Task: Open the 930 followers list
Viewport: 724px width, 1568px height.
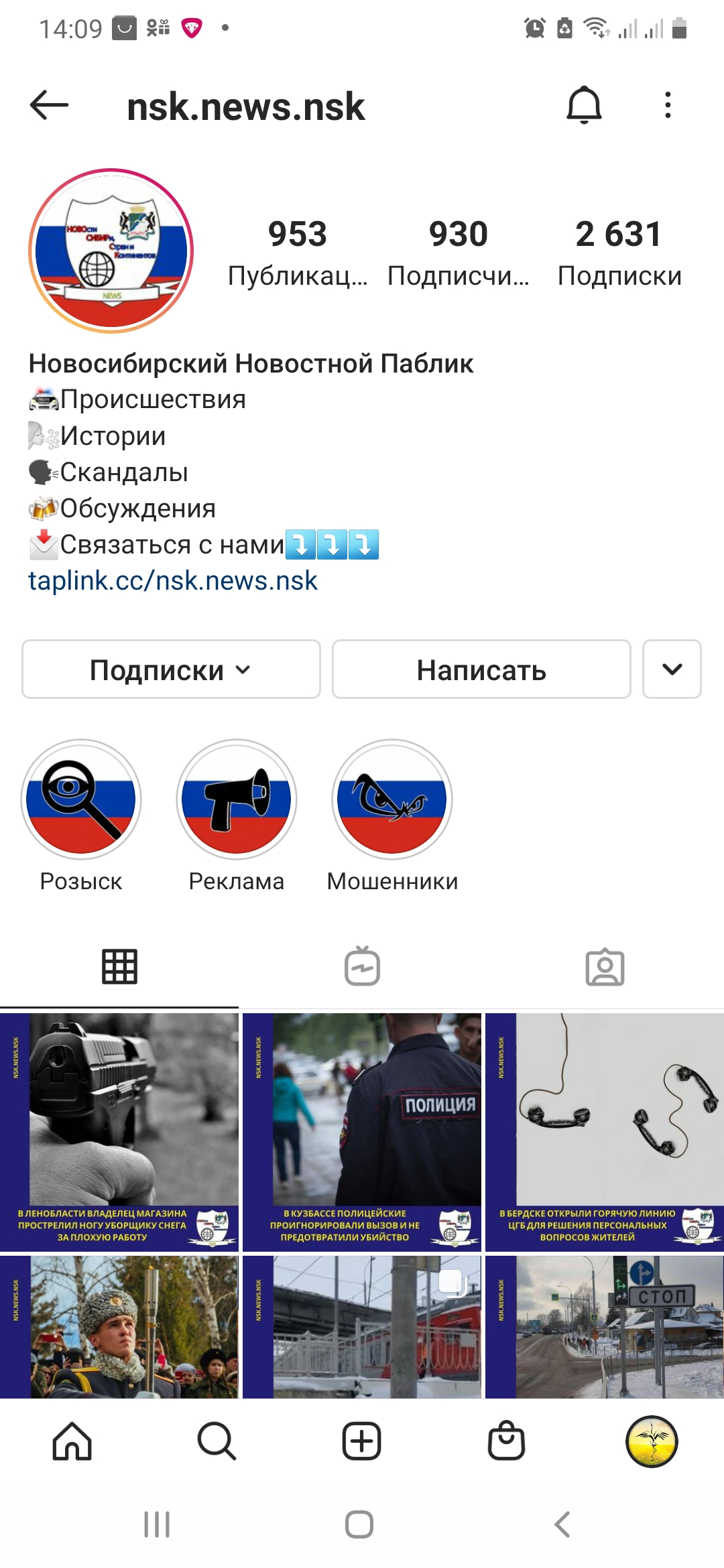Action: (x=459, y=252)
